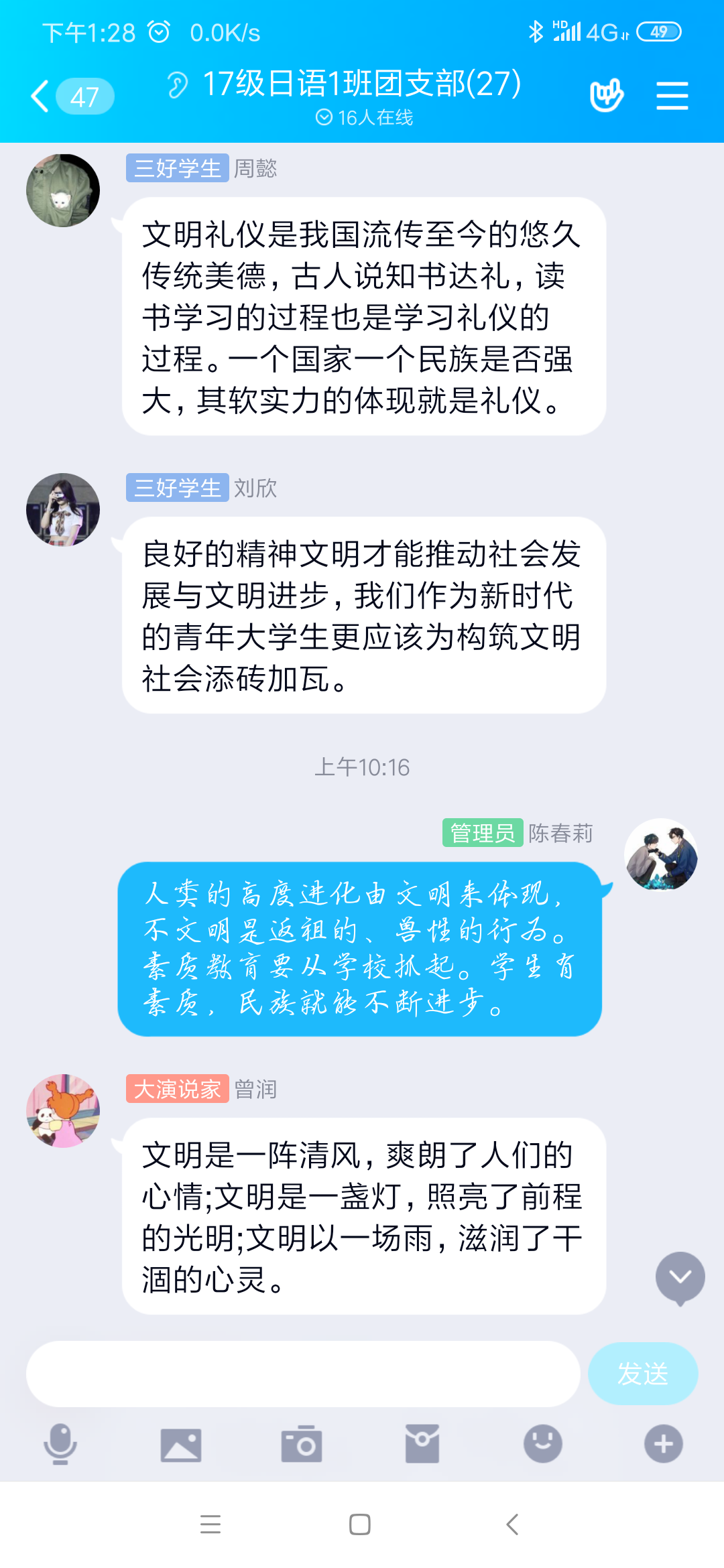The image size is (724, 1568).
Task: Tap the system home button
Action: click(x=360, y=1525)
